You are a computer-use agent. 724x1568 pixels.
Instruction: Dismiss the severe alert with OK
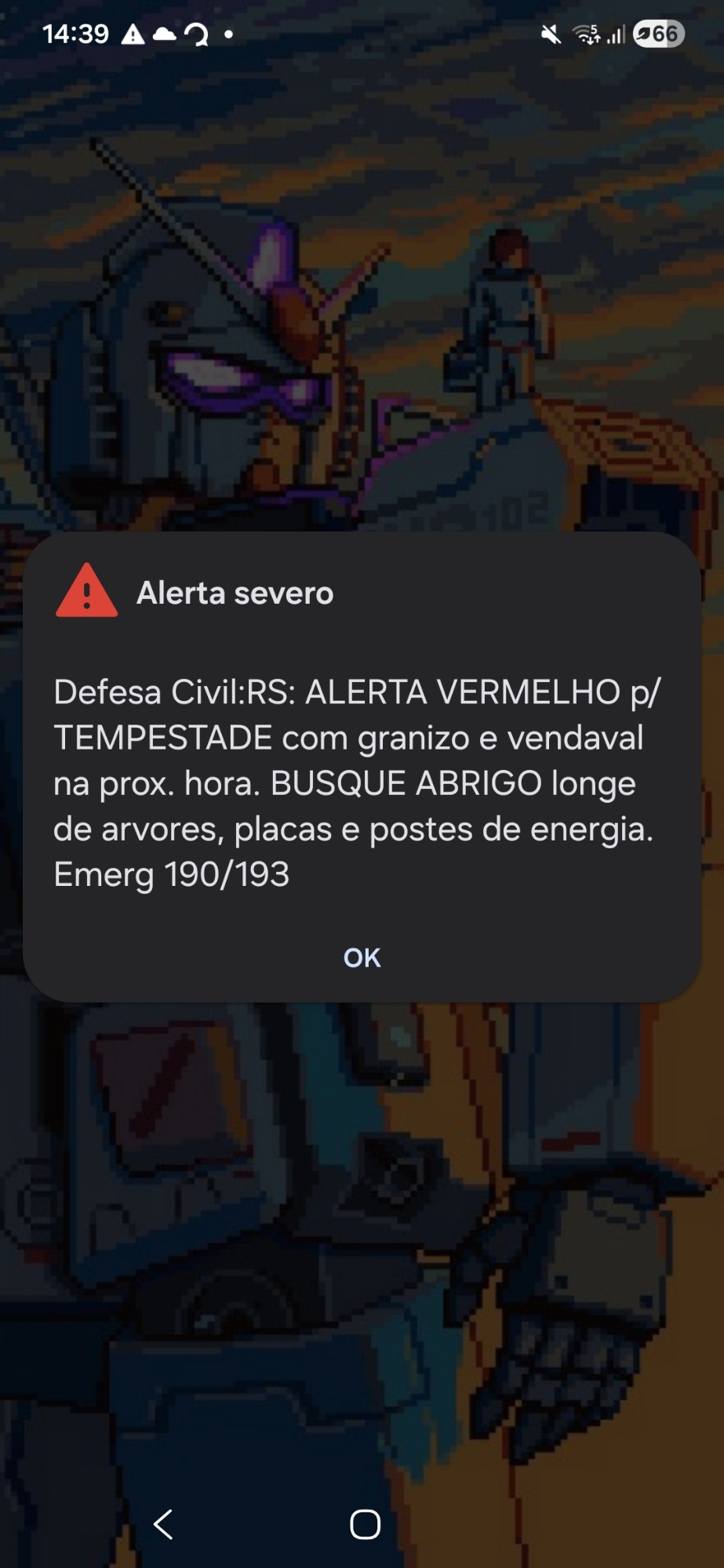[x=362, y=957]
